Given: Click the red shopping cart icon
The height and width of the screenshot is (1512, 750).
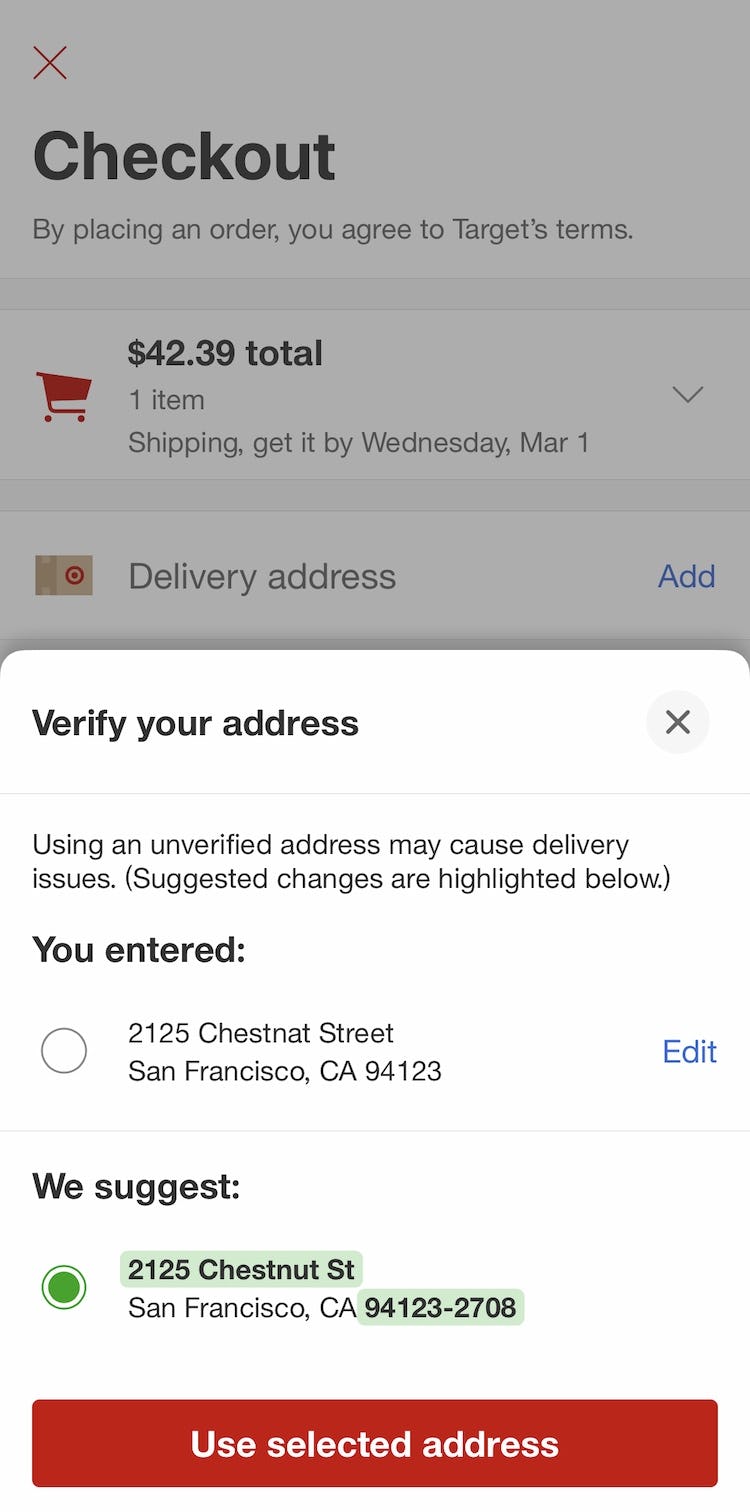Looking at the screenshot, I should (64, 393).
